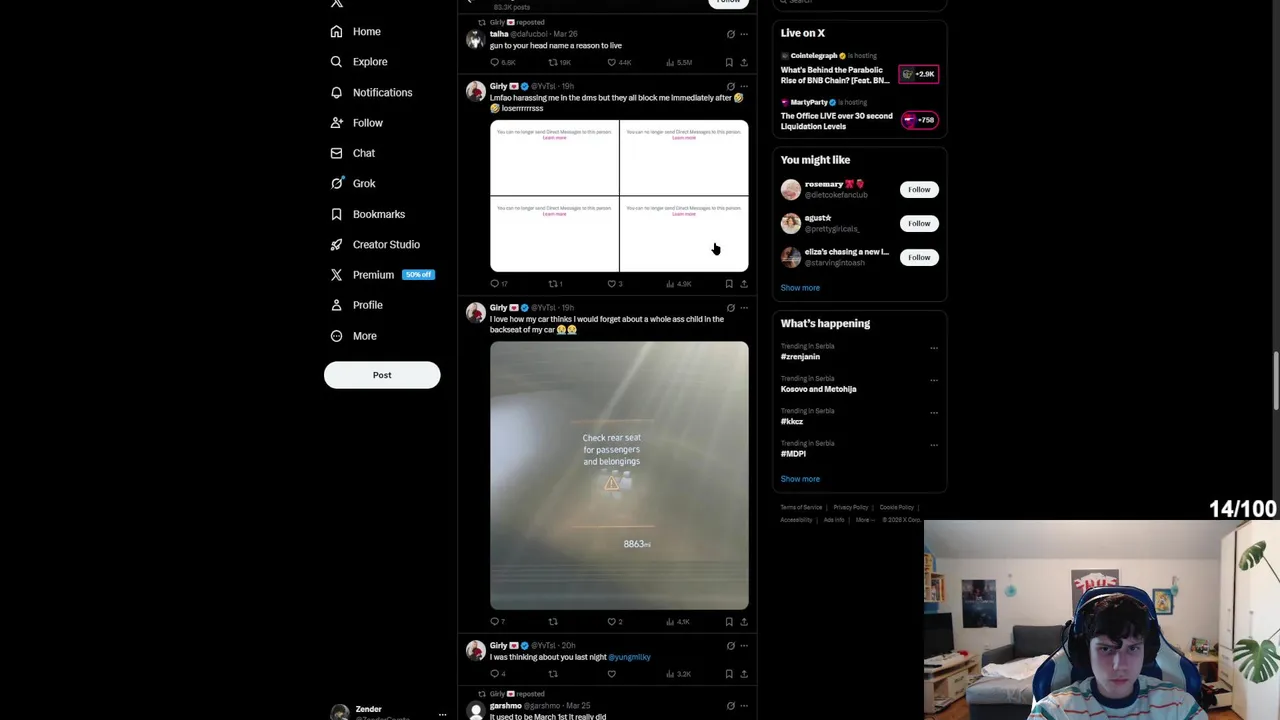The width and height of the screenshot is (1280, 720).
Task: Open the Chat section
Action: pos(363,153)
